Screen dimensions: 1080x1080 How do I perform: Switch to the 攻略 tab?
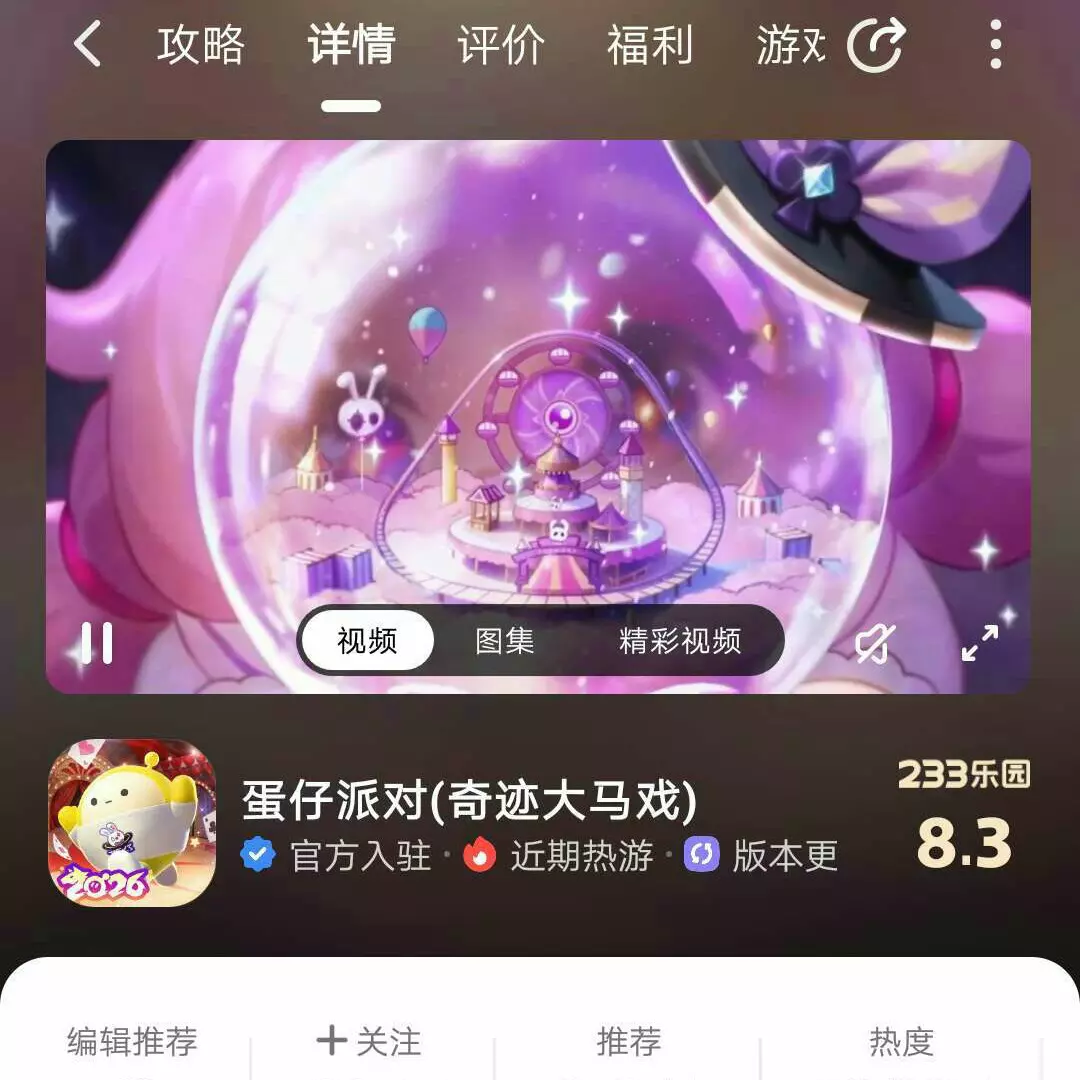(x=200, y=45)
